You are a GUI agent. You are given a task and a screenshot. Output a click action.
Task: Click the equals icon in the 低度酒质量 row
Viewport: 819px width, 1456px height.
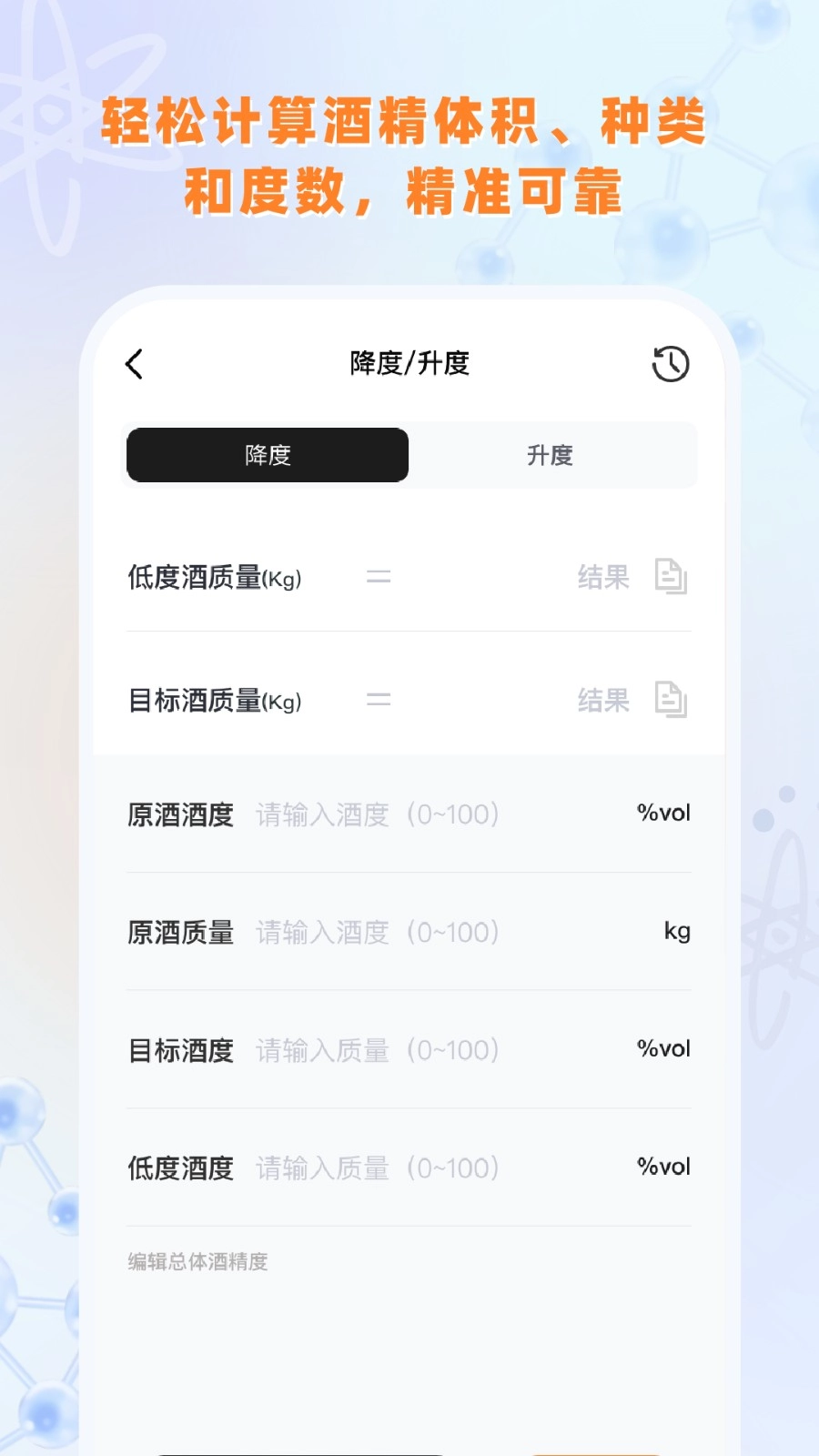pos(379,577)
